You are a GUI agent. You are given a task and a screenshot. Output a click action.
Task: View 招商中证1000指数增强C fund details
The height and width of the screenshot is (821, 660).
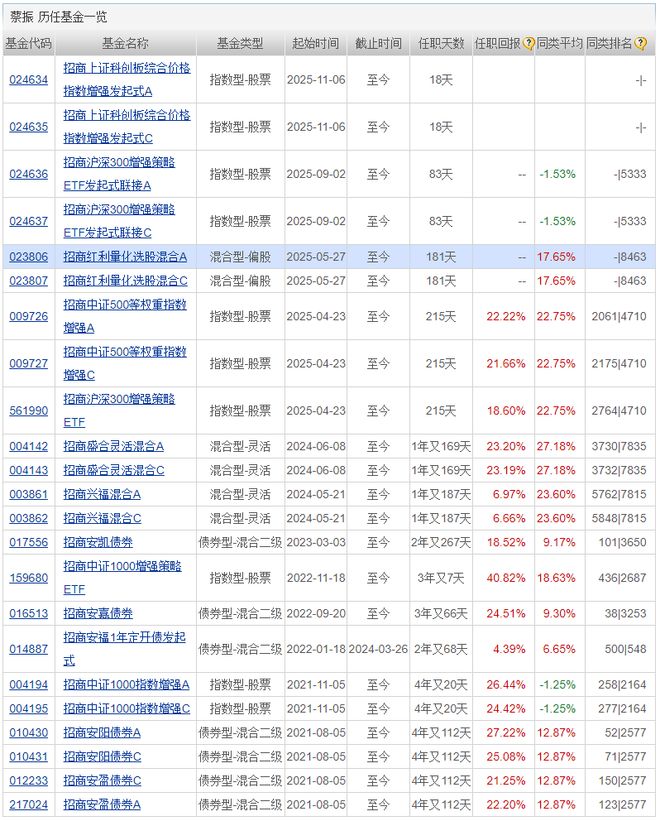tap(126, 709)
